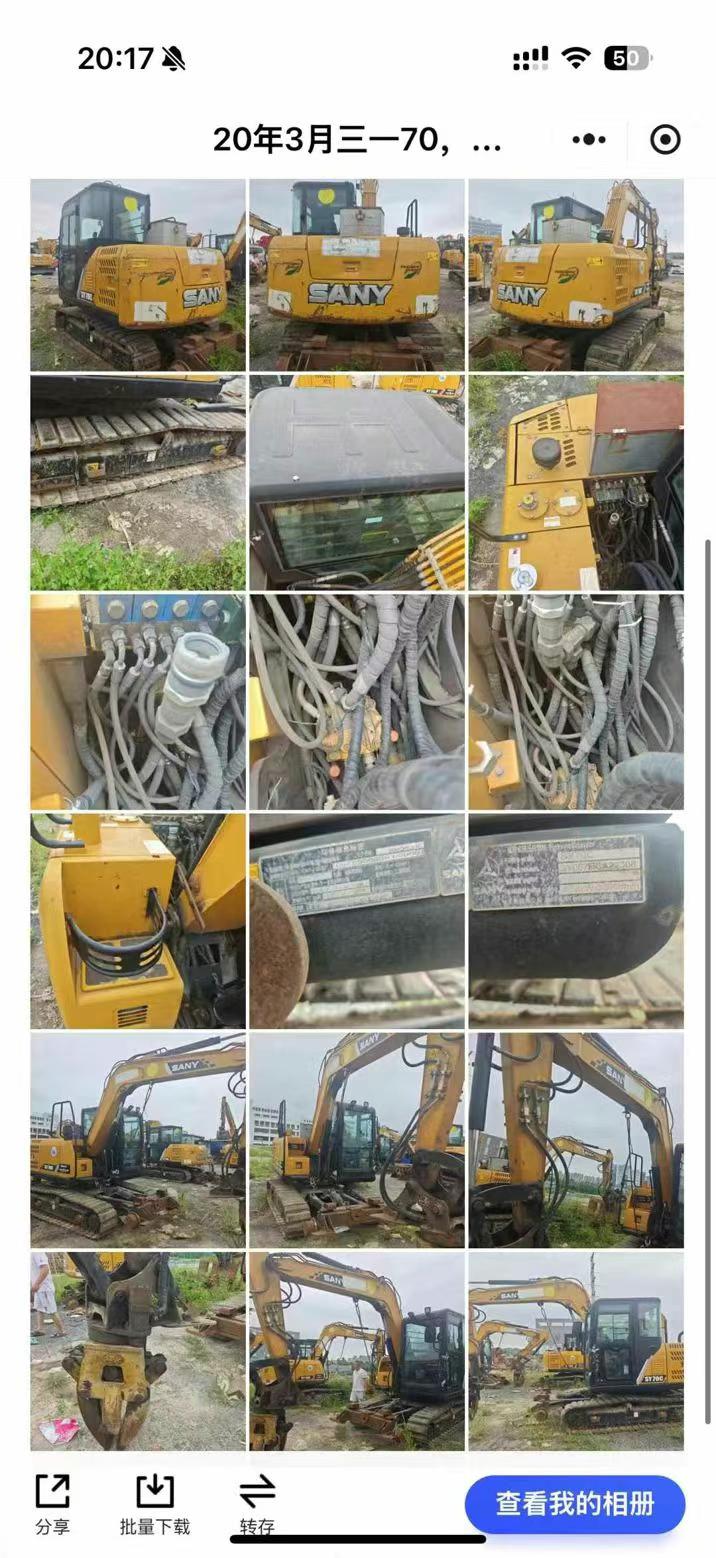View the engine cover top photo with black cap

[576, 482]
